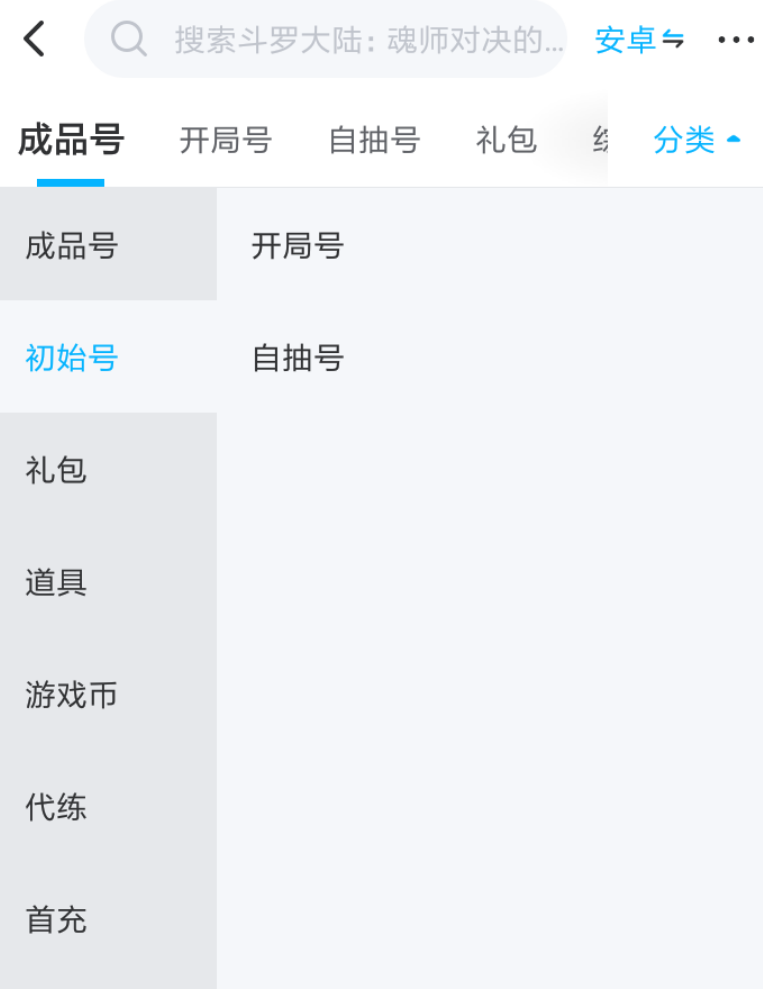Select 礼包 in the side category list
This screenshot has width=763, height=989.
[x=56, y=469]
